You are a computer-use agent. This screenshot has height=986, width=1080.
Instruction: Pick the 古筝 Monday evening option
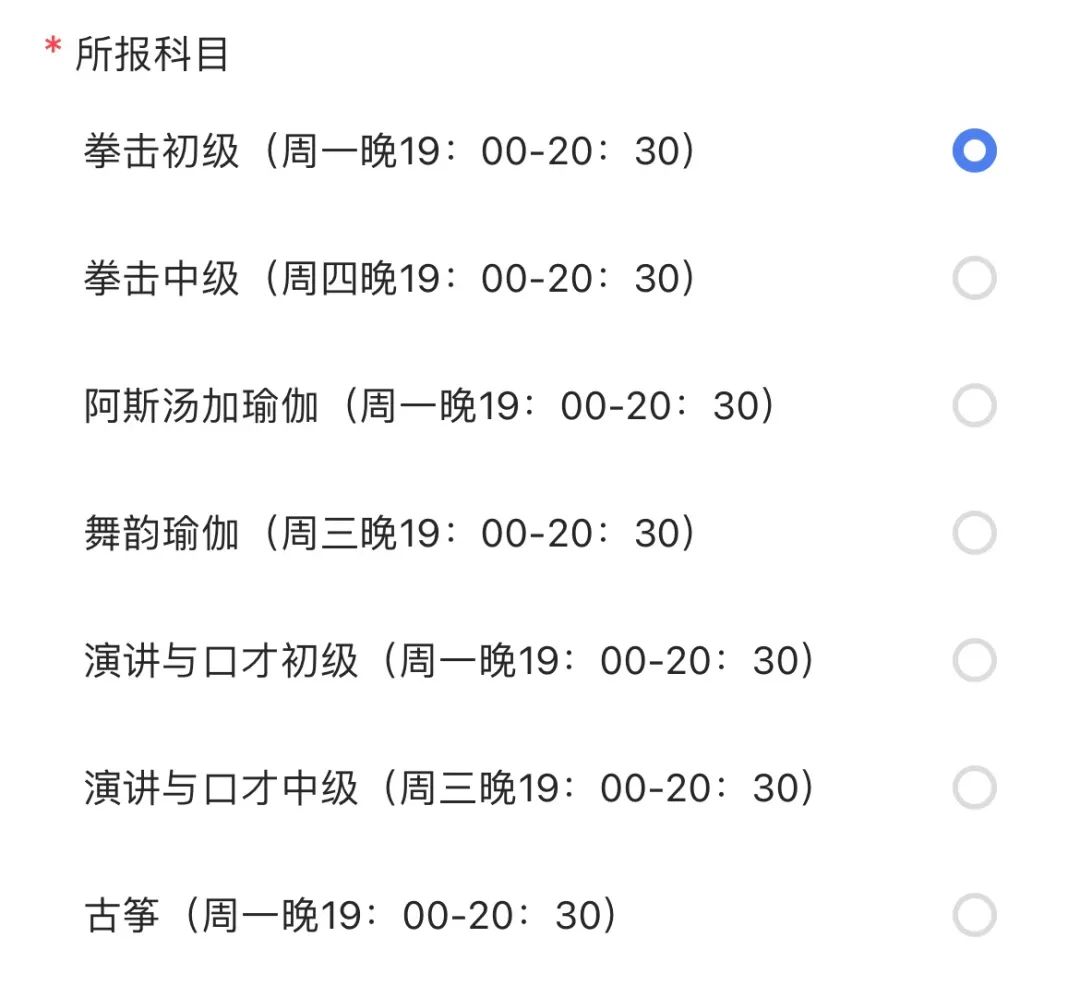coord(974,915)
